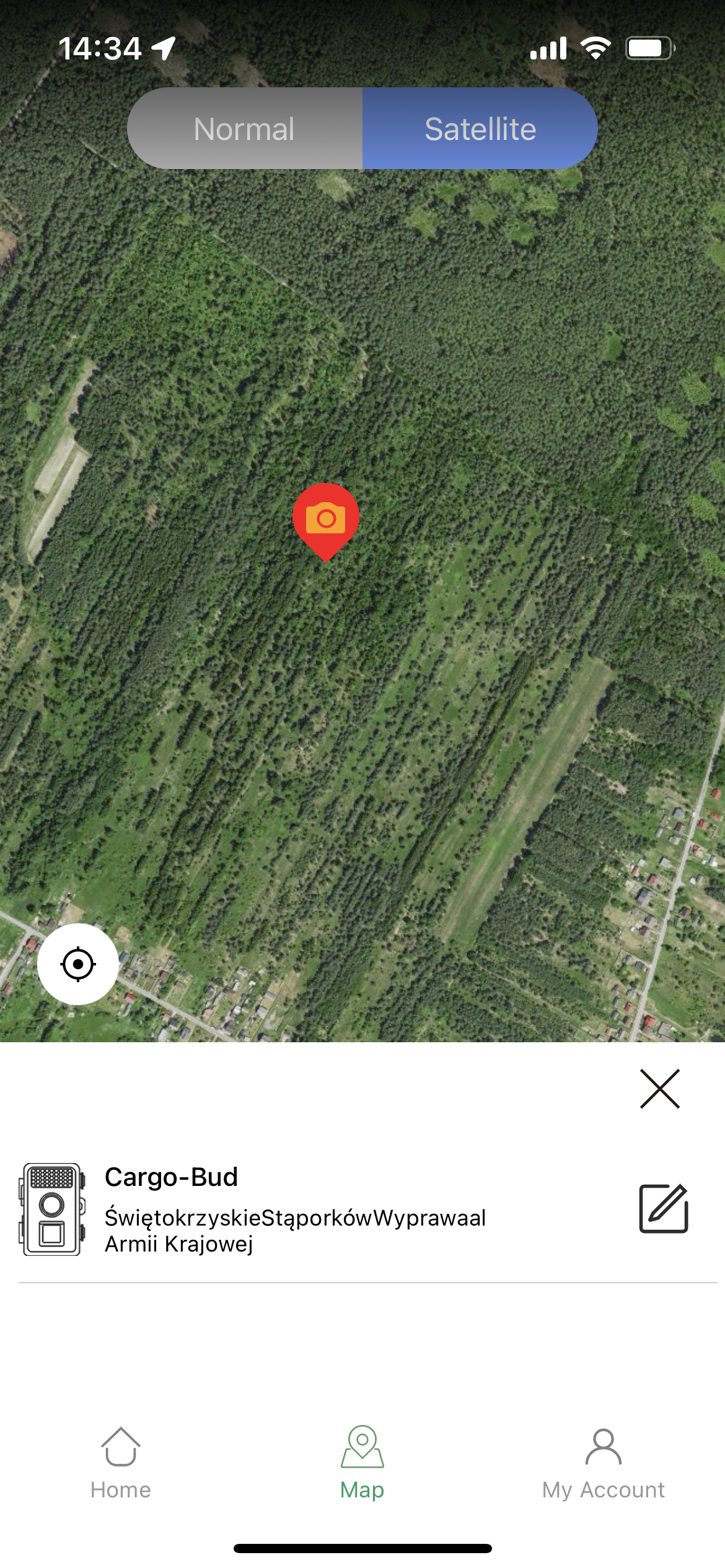Viewport: 725px width, 1568px height.
Task: Close the camera details panel
Action: tap(659, 1088)
